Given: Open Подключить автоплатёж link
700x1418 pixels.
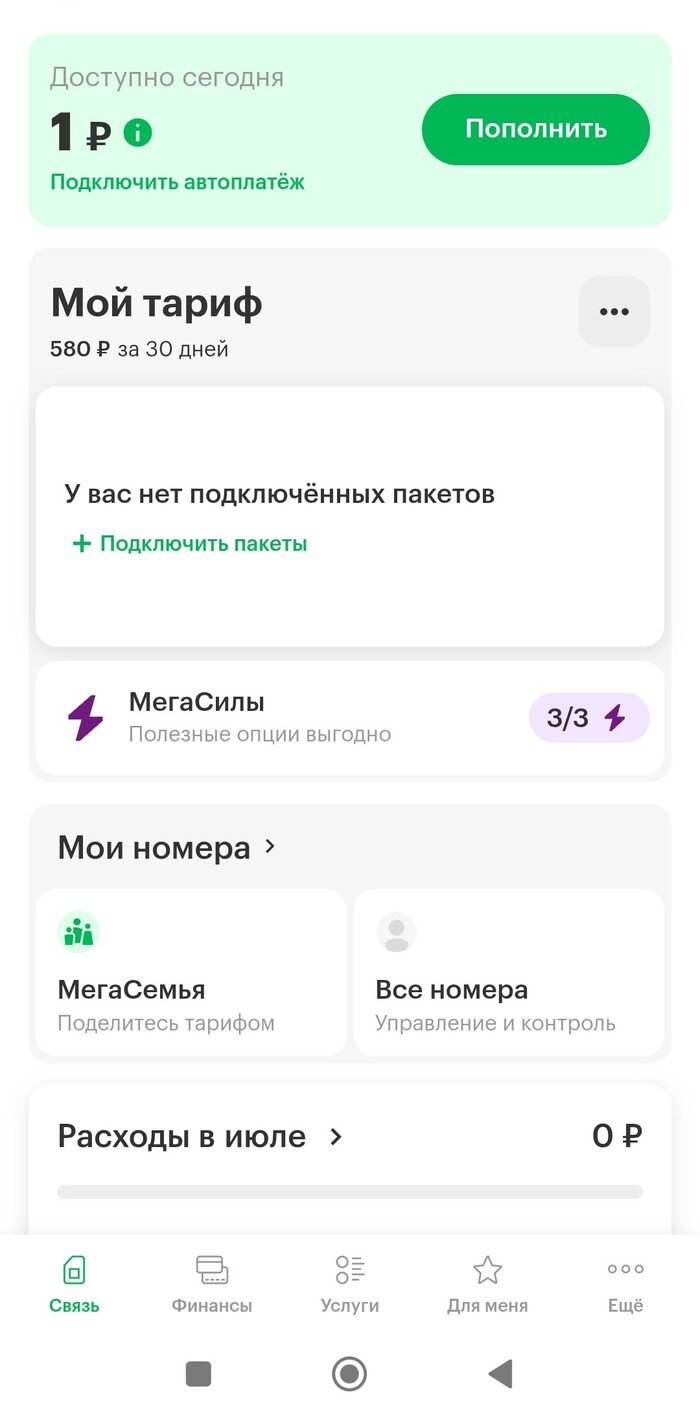Looking at the screenshot, I should (x=177, y=182).
